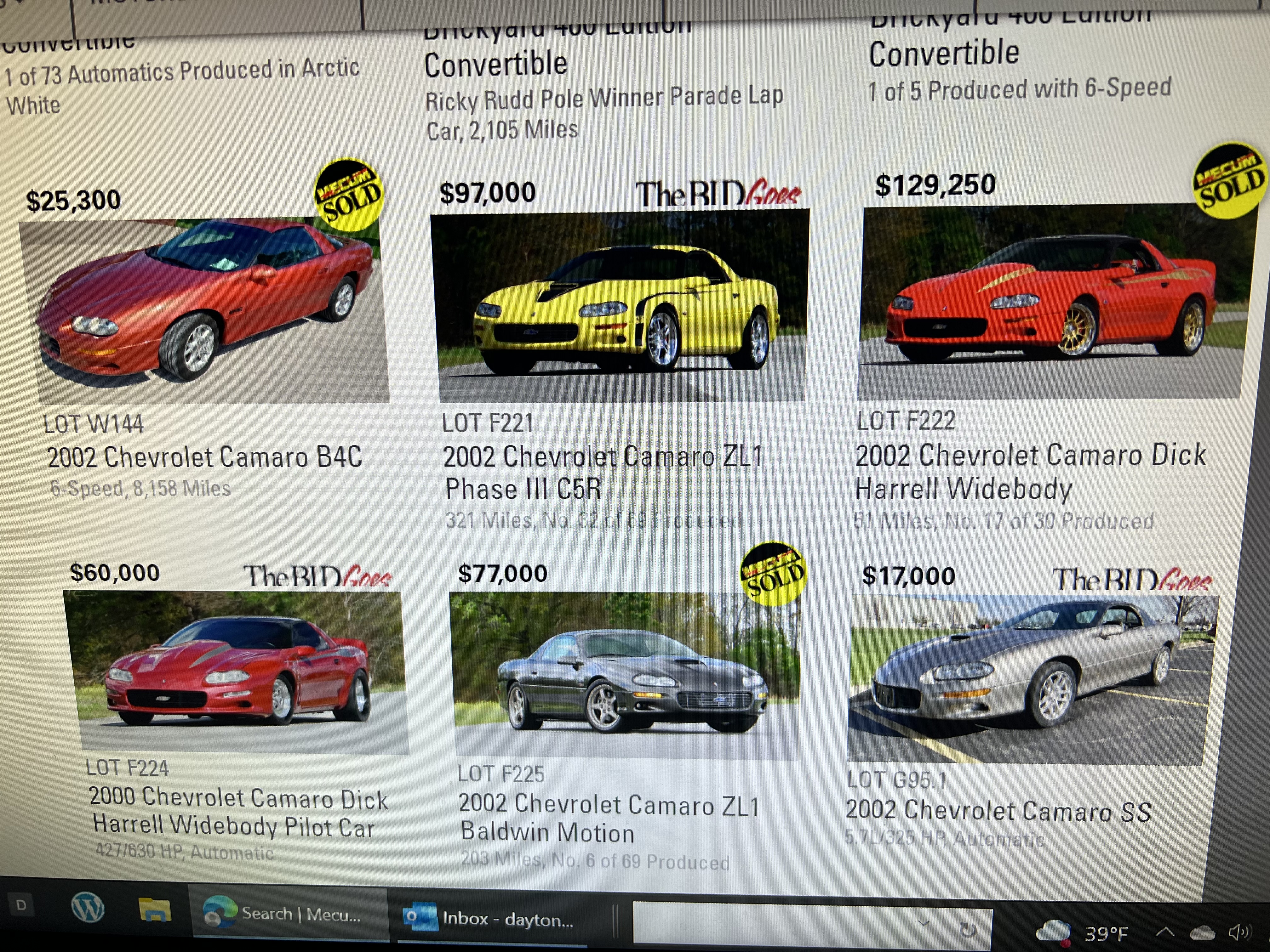This screenshot has height=952, width=1270.
Task: Launch WordPress from the taskbar
Action: click(x=88, y=909)
